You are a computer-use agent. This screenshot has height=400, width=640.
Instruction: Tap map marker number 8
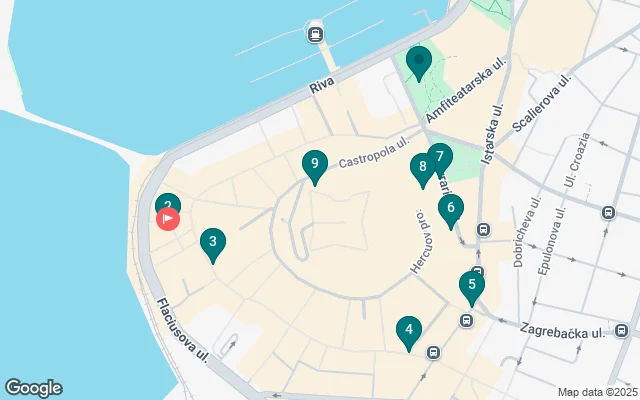click(x=422, y=167)
